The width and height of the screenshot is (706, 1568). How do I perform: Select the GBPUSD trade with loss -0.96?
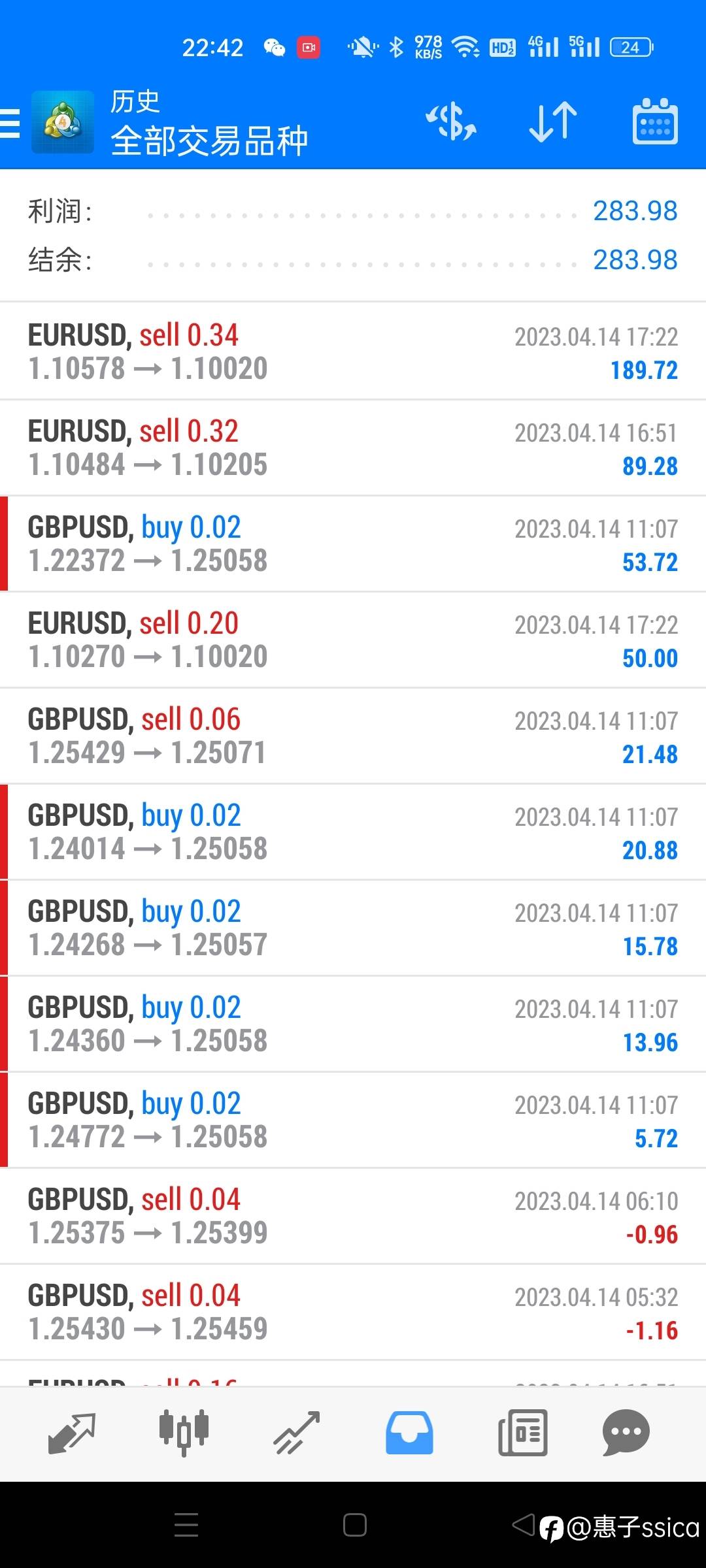(353, 1216)
